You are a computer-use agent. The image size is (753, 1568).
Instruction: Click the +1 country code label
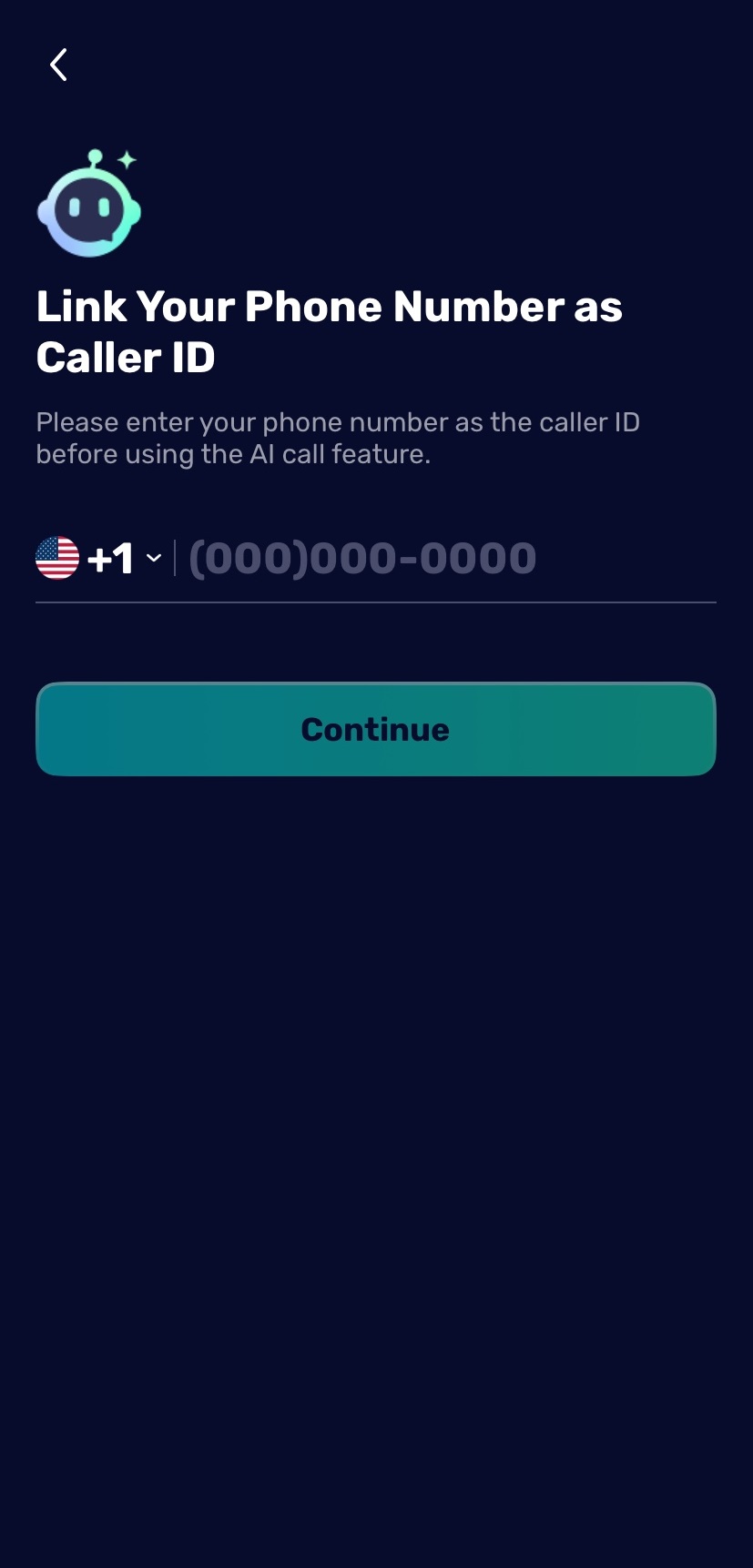[x=112, y=557]
